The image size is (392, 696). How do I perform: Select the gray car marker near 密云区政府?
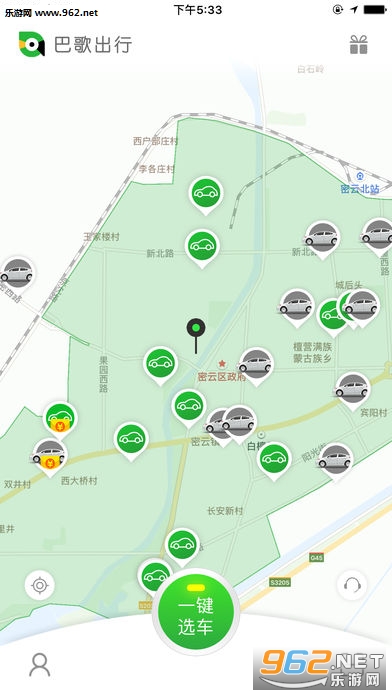point(255,366)
